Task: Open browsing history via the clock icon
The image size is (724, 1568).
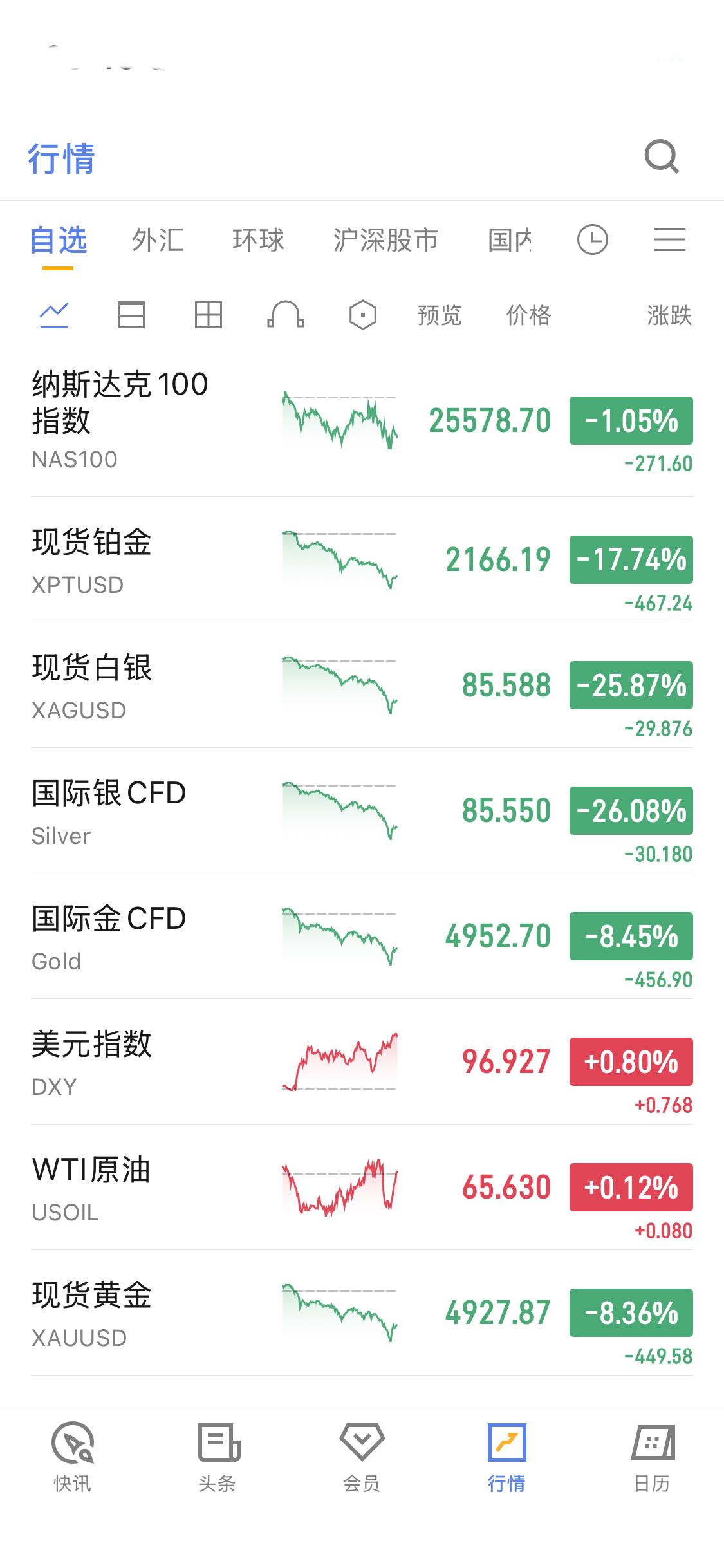Action: (x=593, y=239)
